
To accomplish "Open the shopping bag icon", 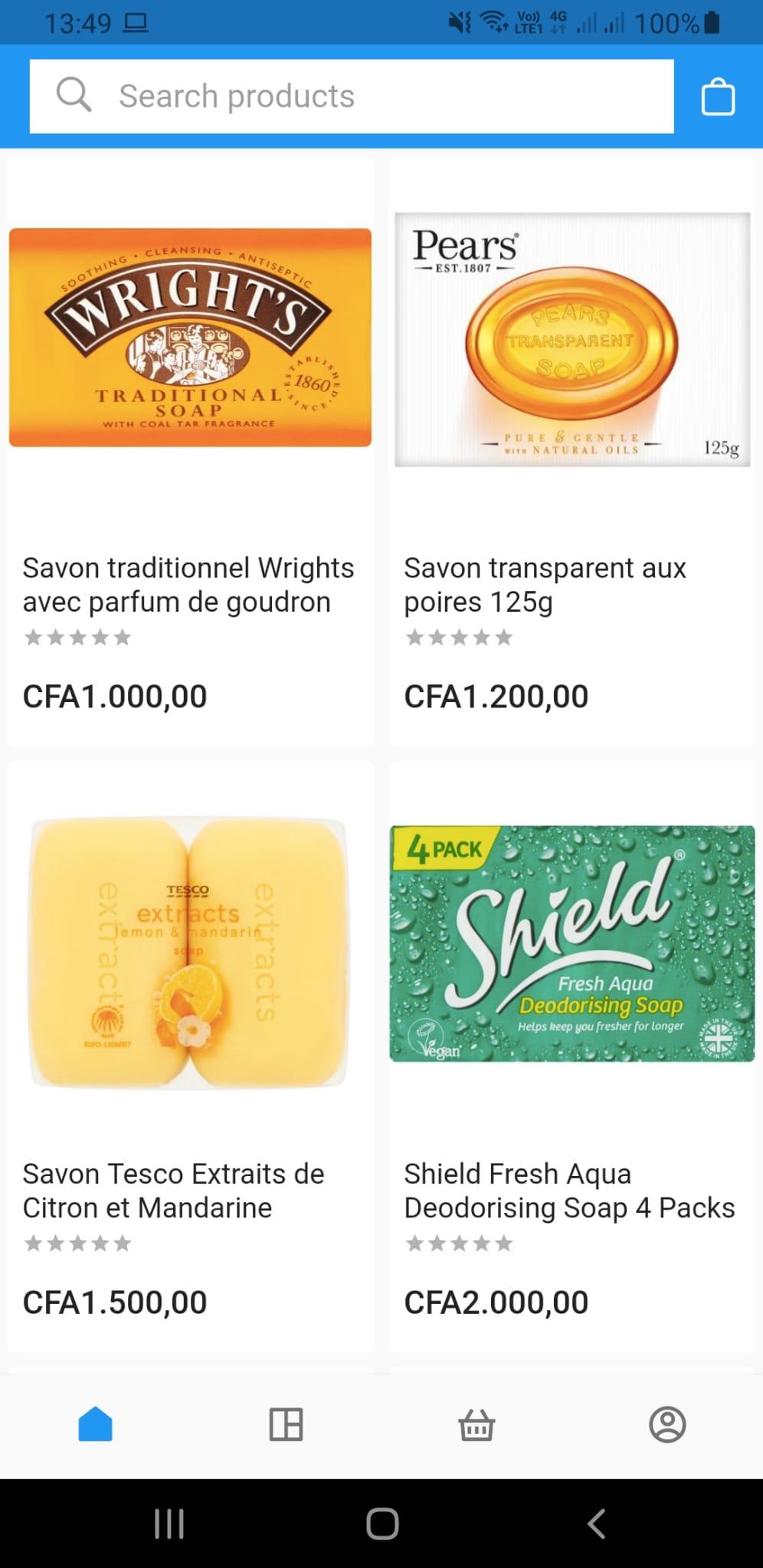I will (x=718, y=97).
